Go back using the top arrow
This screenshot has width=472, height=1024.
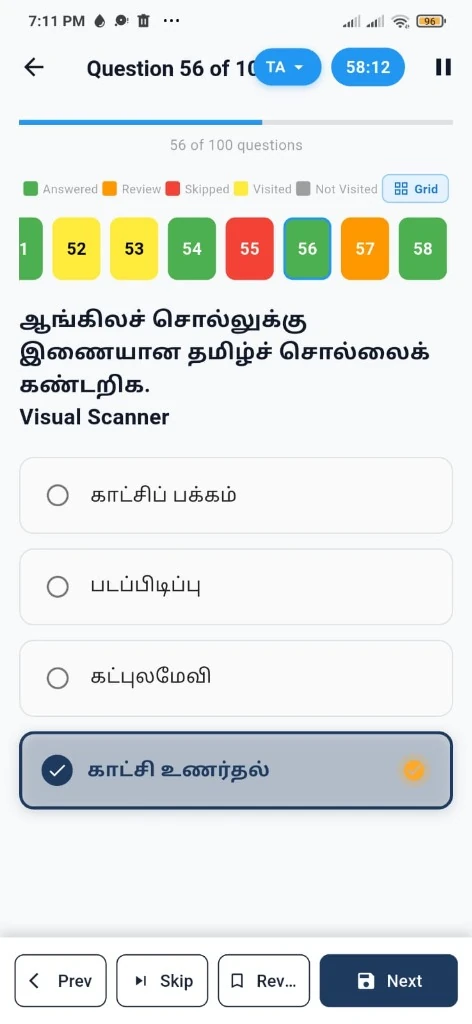point(33,67)
